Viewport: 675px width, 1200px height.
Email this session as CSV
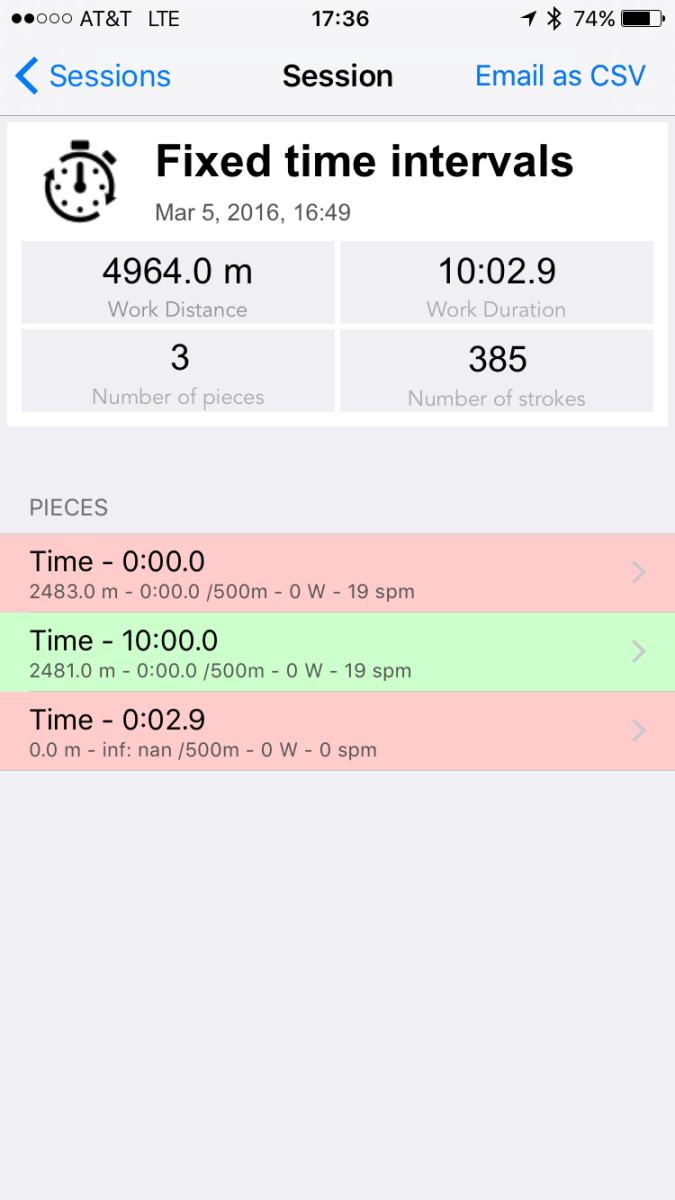560,76
